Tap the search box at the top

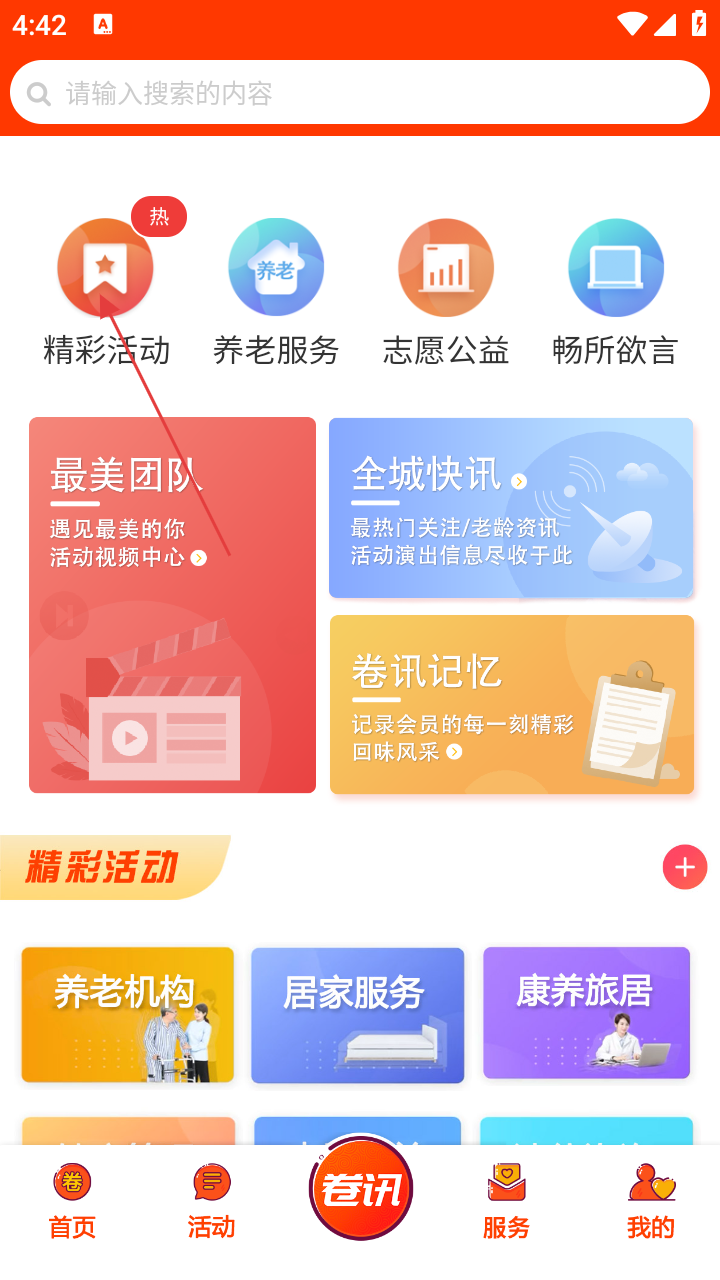[360, 93]
